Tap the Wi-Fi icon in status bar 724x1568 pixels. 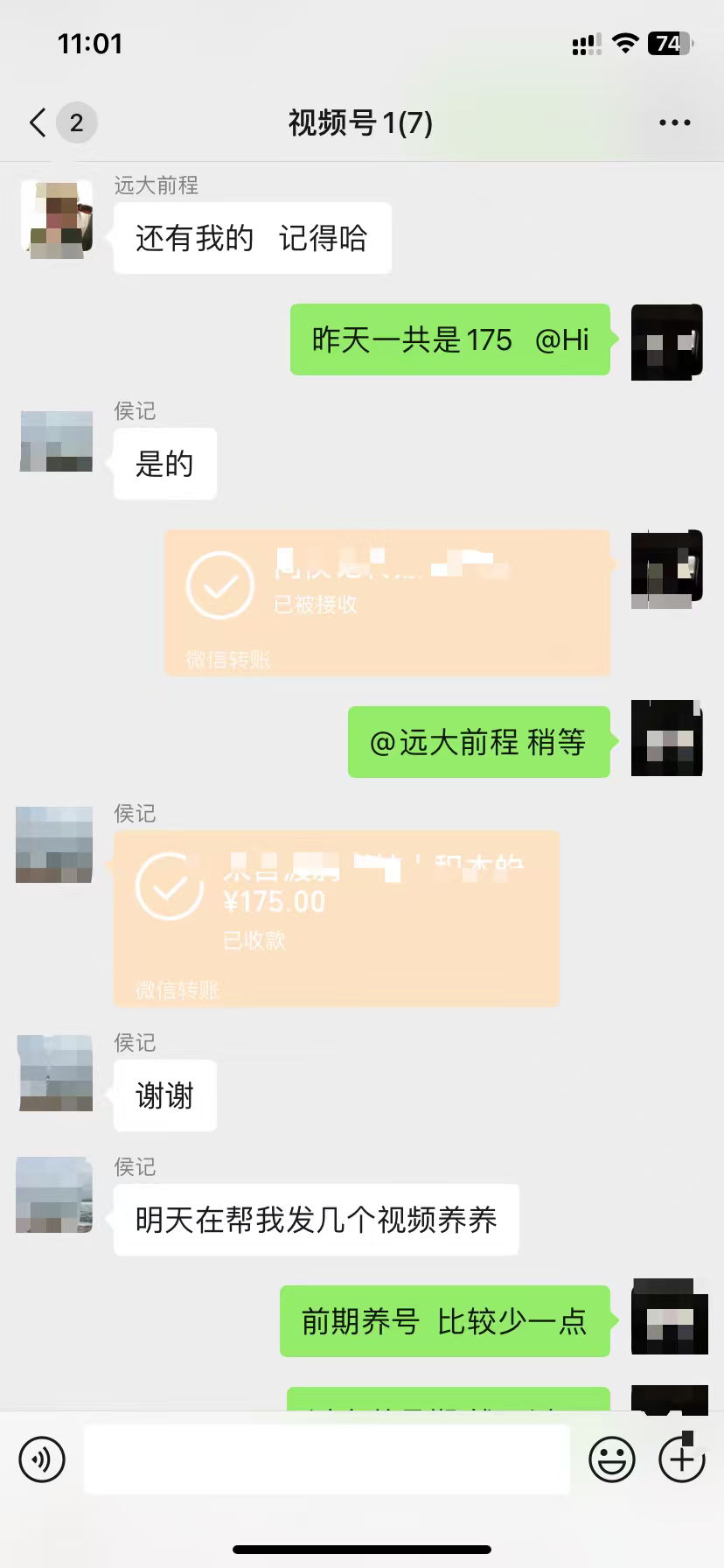click(623, 42)
